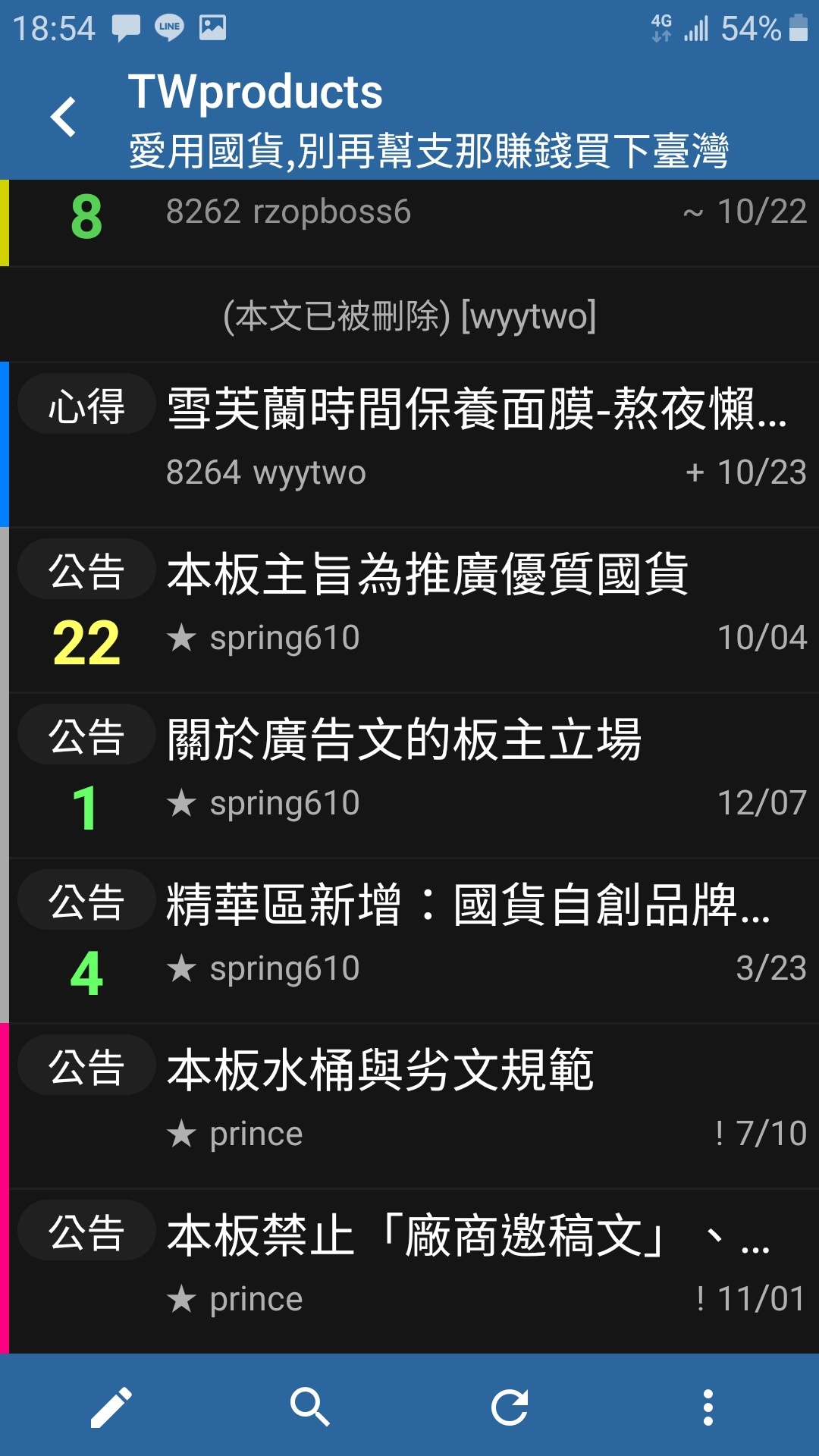Open announcement 本板禁止「廠商邀稿文」

[x=409, y=1271]
